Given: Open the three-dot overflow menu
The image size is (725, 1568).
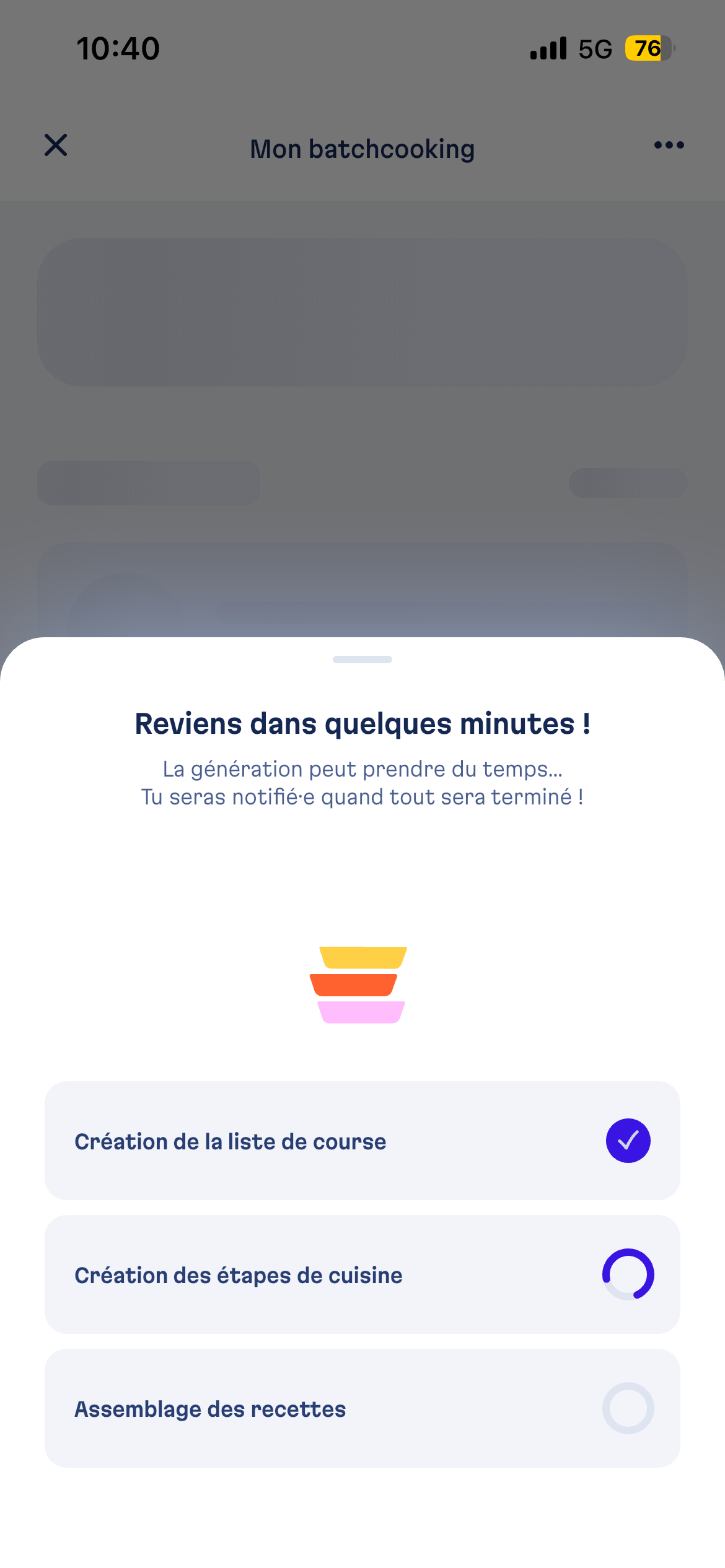Looking at the screenshot, I should (x=669, y=146).
